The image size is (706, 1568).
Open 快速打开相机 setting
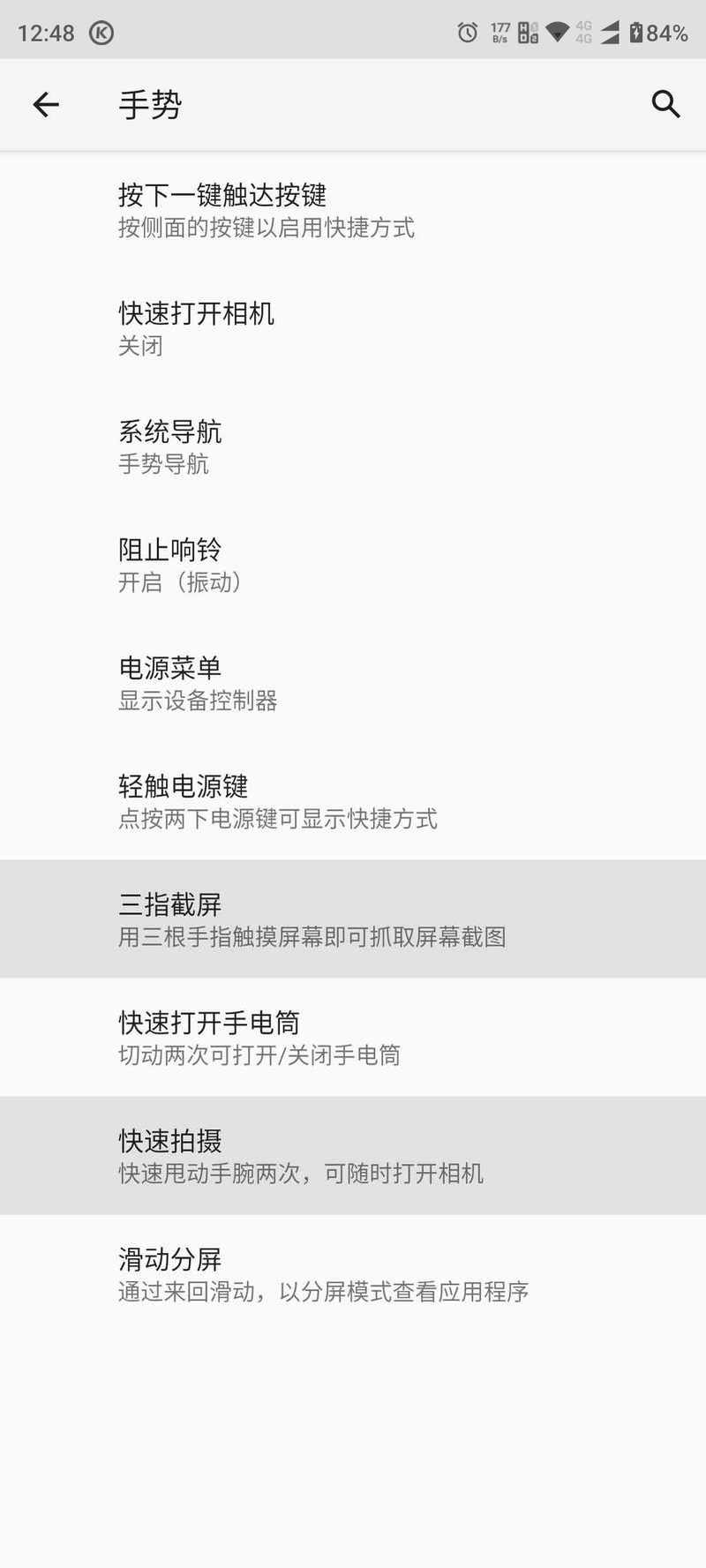pyautogui.click(x=353, y=328)
